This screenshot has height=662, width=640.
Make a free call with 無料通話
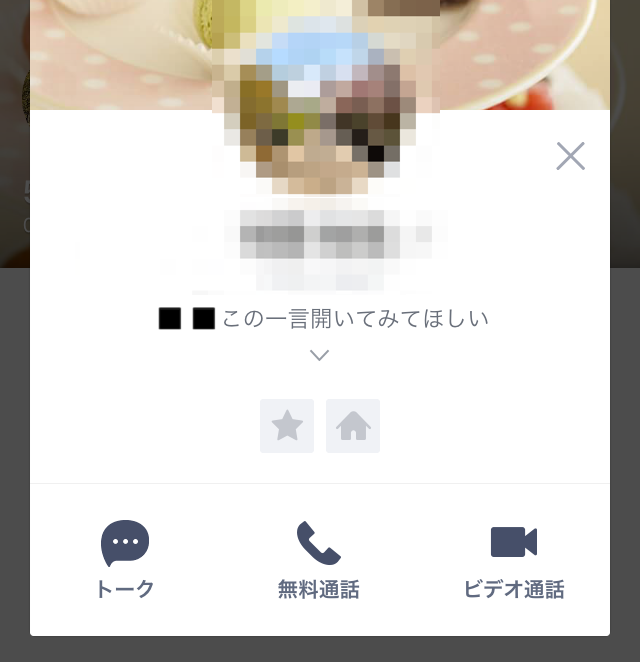318,559
